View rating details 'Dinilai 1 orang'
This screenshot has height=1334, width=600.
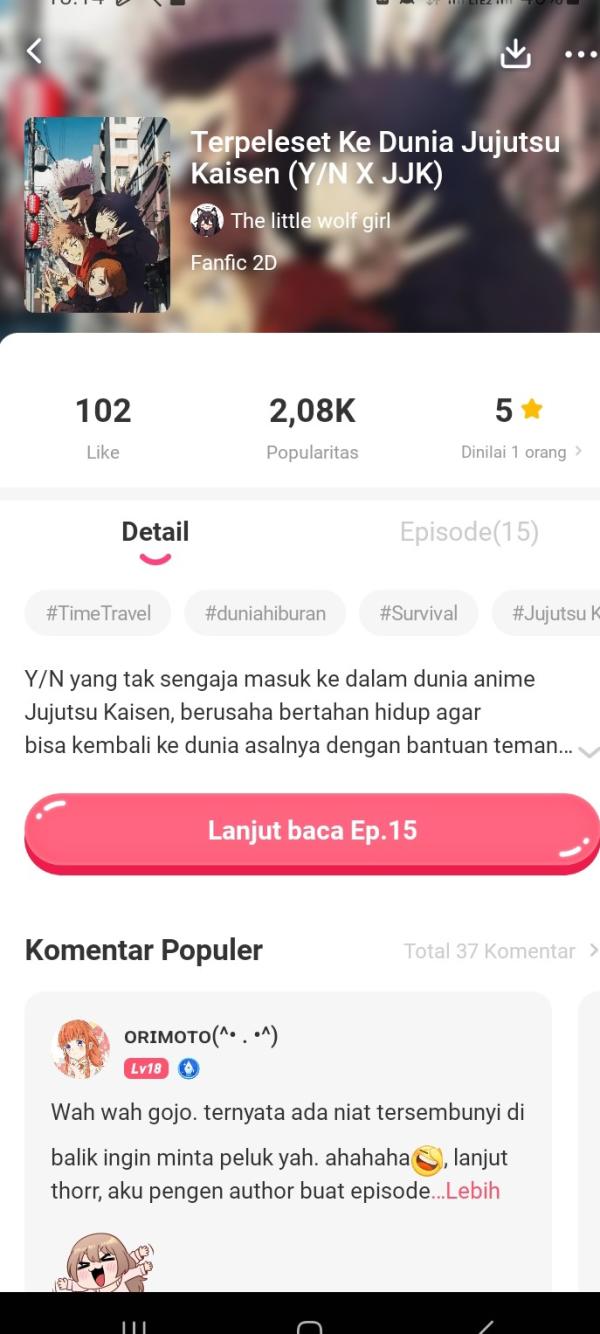[x=521, y=452]
